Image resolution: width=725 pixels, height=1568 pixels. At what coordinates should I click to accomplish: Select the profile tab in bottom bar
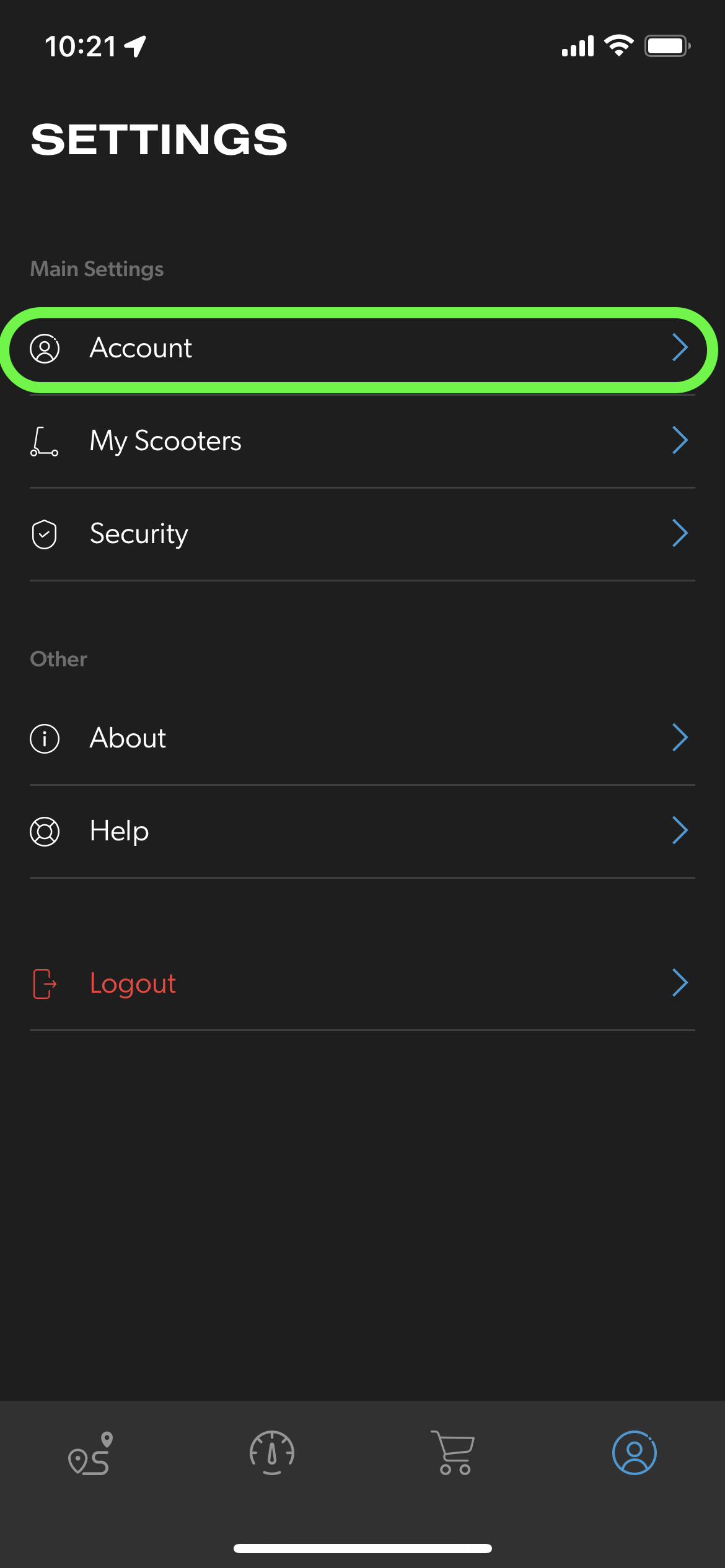[635, 1453]
